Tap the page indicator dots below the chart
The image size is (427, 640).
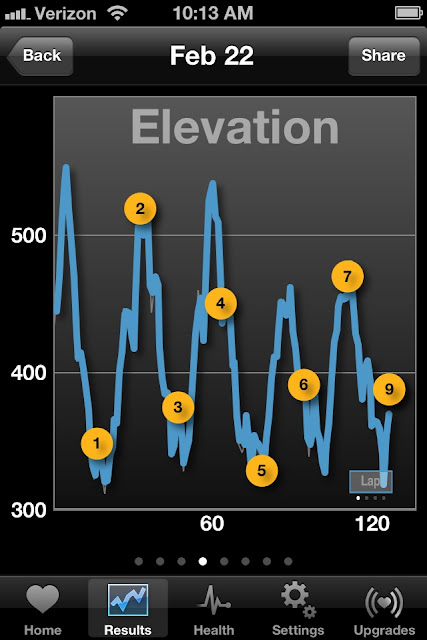pos(213,561)
